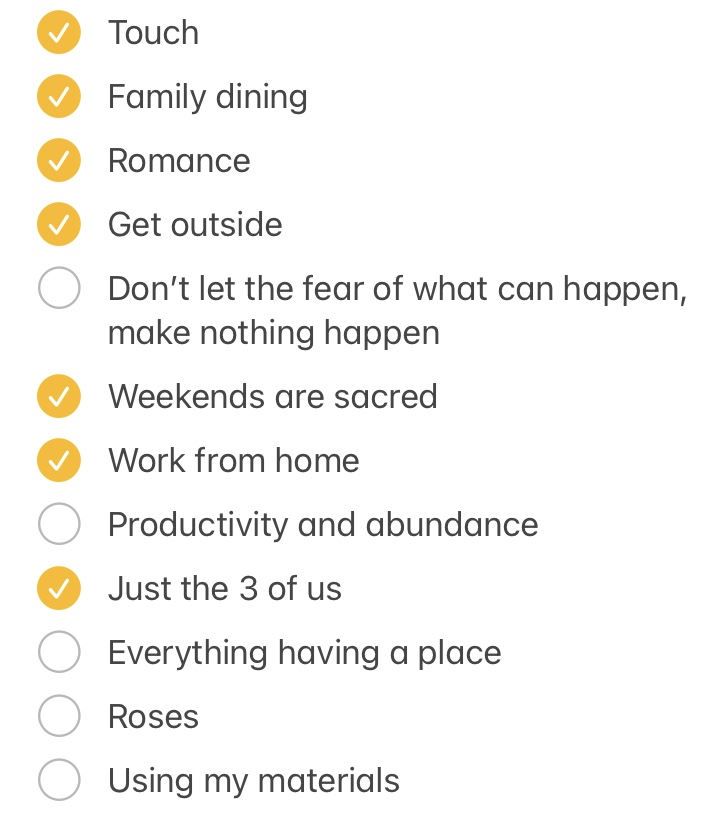Check off the fear of what can happen item

[59, 289]
